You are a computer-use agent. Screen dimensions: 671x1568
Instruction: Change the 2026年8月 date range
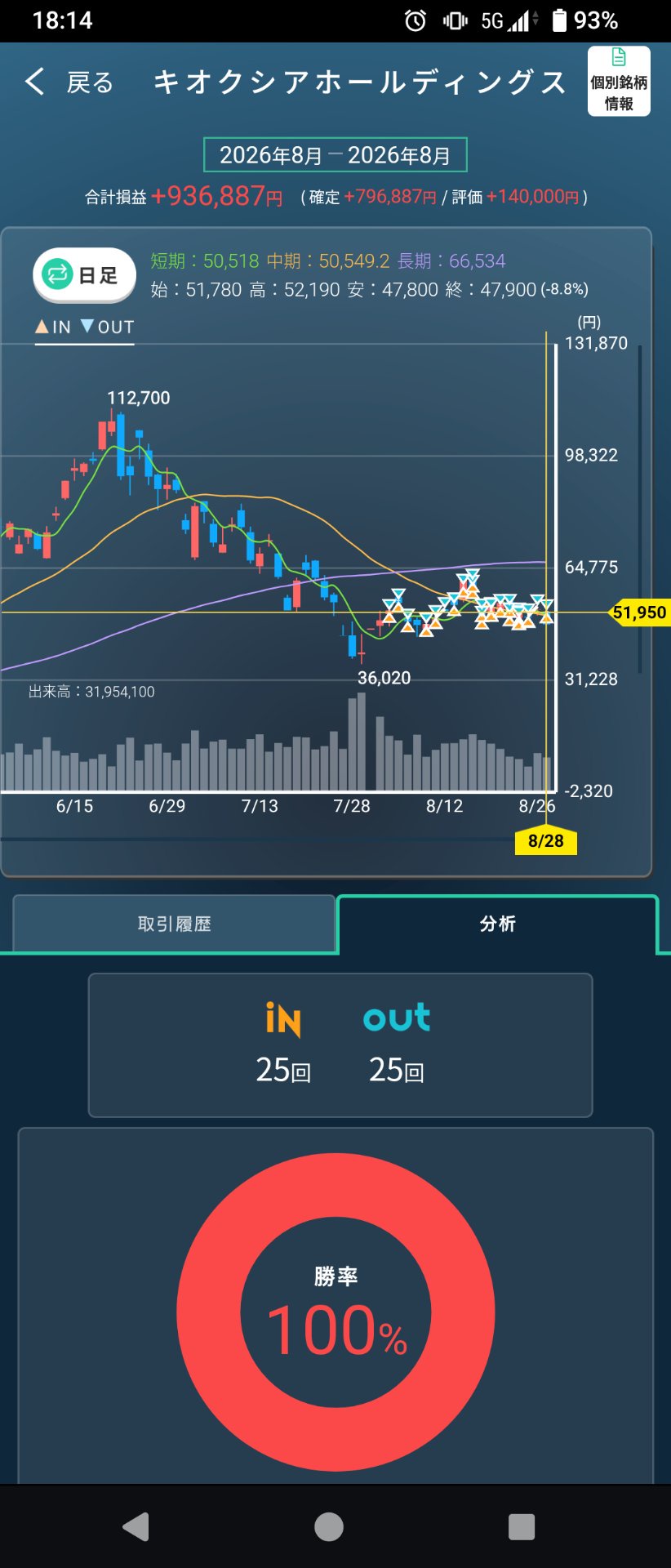pyautogui.click(x=335, y=154)
